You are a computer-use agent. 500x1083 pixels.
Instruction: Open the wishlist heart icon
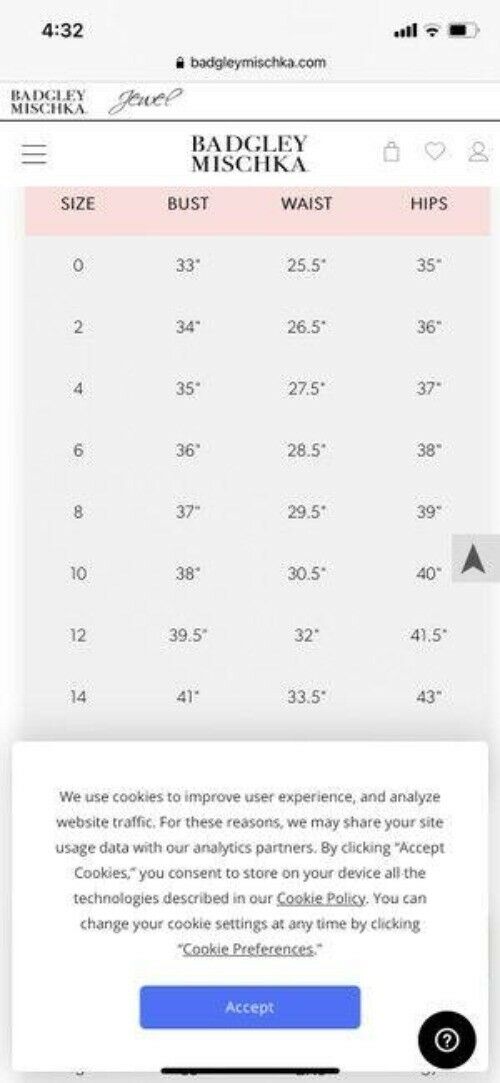[434, 151]
